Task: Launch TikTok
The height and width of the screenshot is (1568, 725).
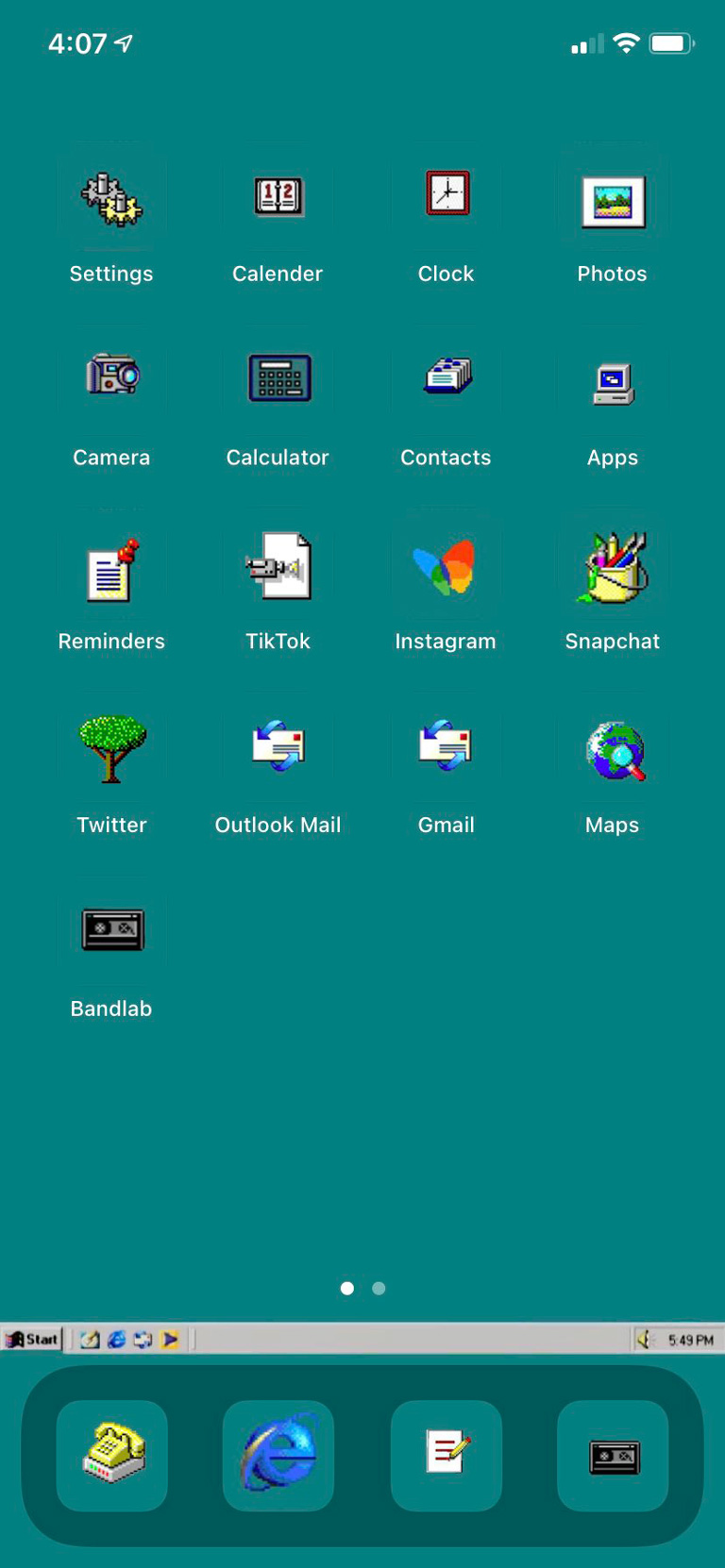Action: pyautogui.click(x=278, y=566)
